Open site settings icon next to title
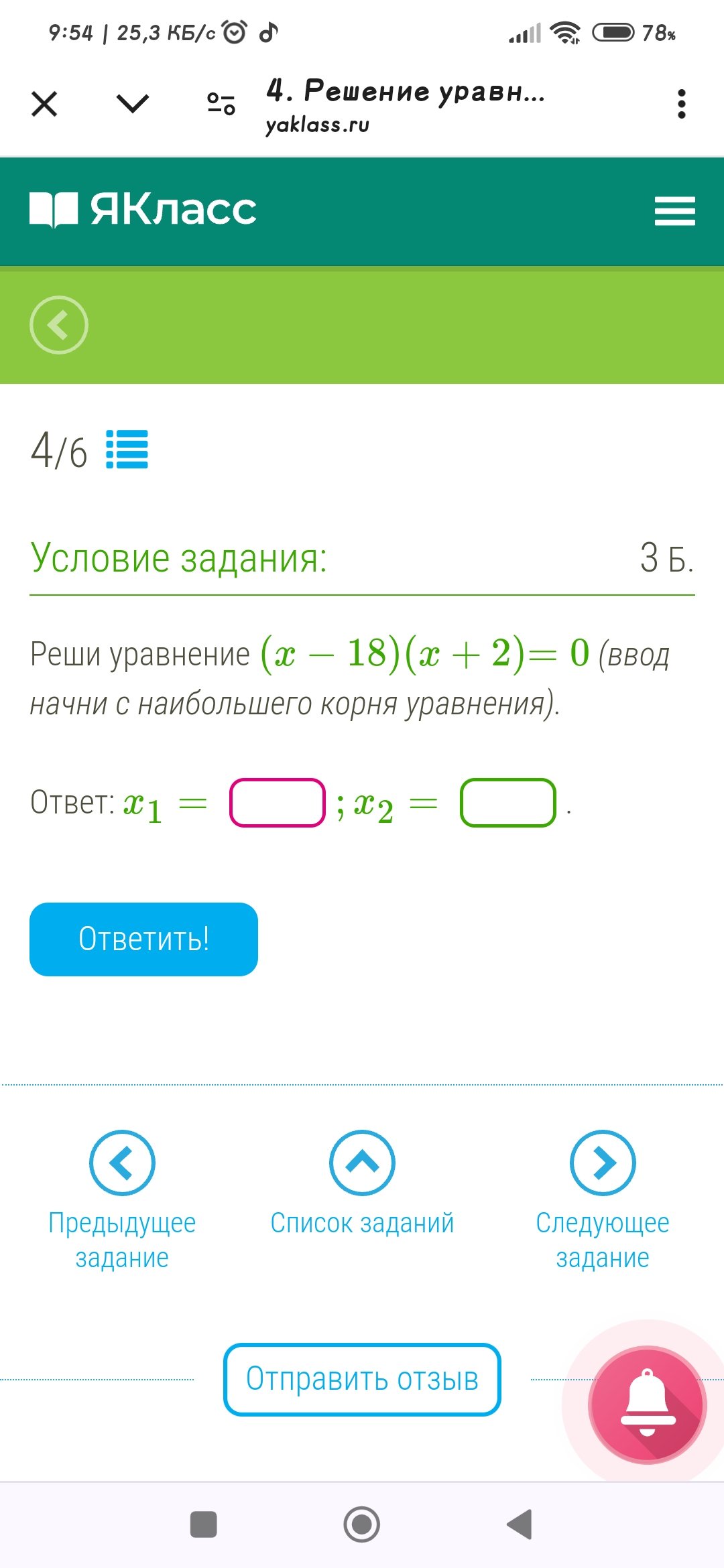Image resolution: width=724 pixels, height=1568 pixels. (221, 103)
